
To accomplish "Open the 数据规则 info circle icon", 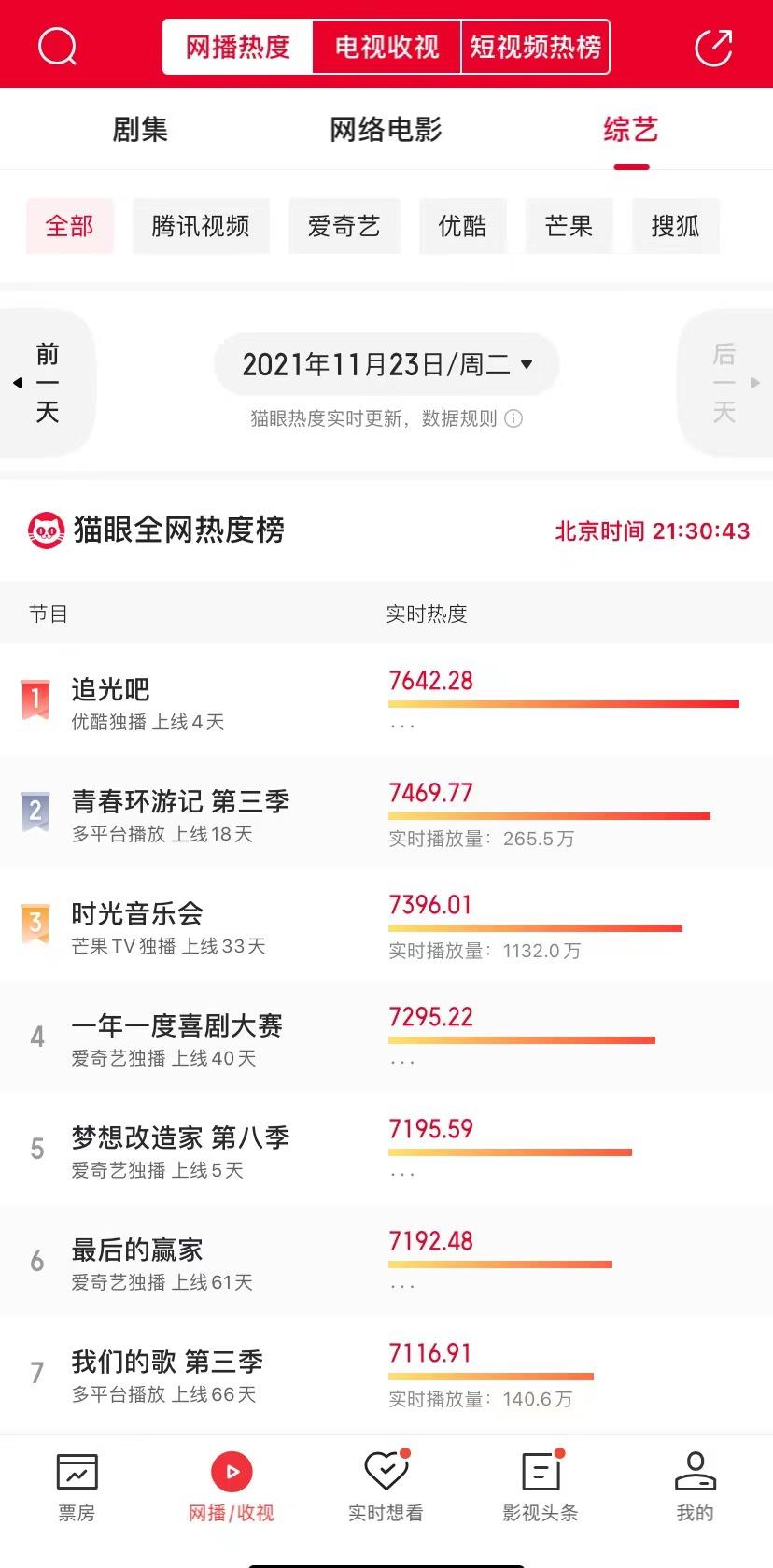I will [513, 419].
